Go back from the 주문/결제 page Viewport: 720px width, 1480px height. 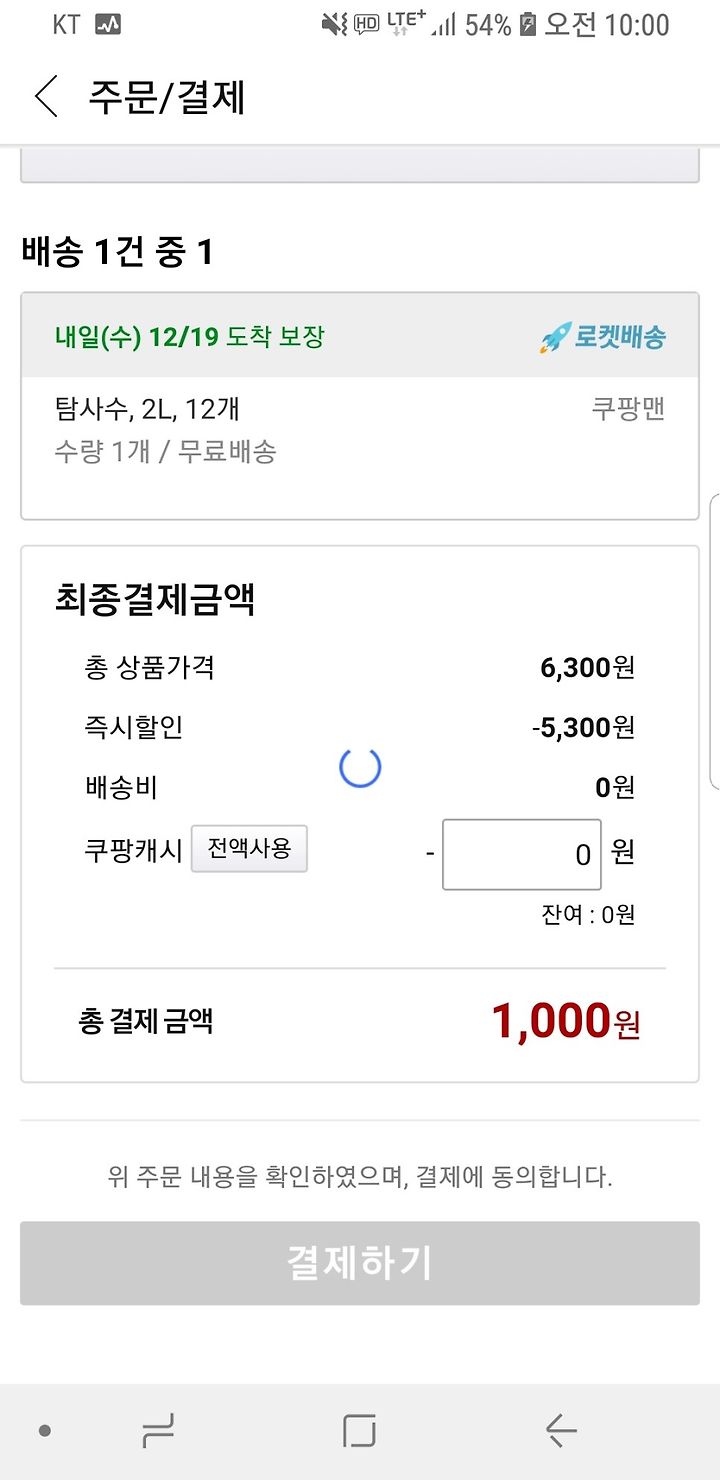tap(46, 97)
